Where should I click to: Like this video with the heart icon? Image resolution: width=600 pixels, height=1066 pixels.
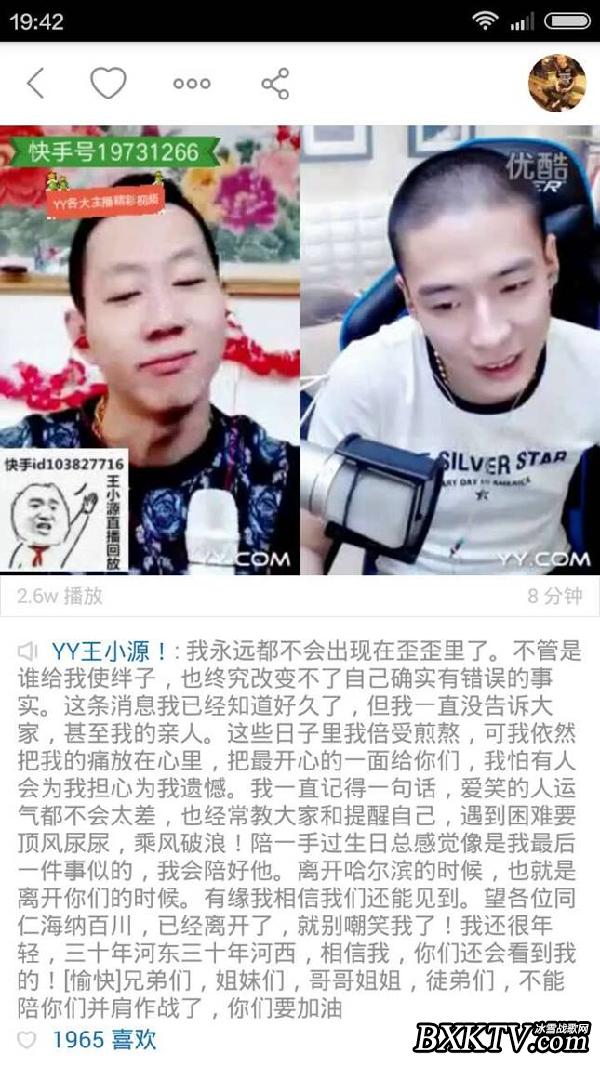(108, 83)
